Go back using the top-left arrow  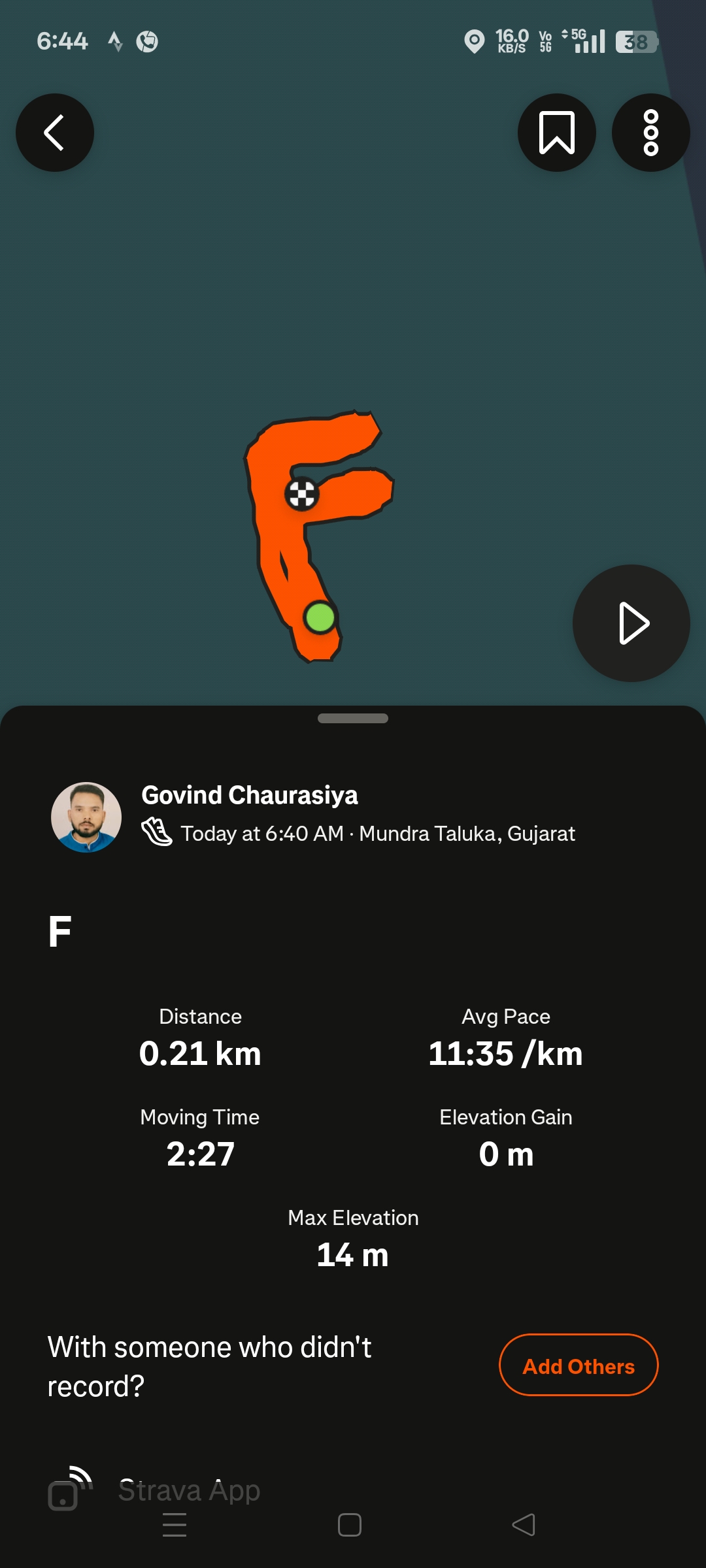tap(55, 133)
